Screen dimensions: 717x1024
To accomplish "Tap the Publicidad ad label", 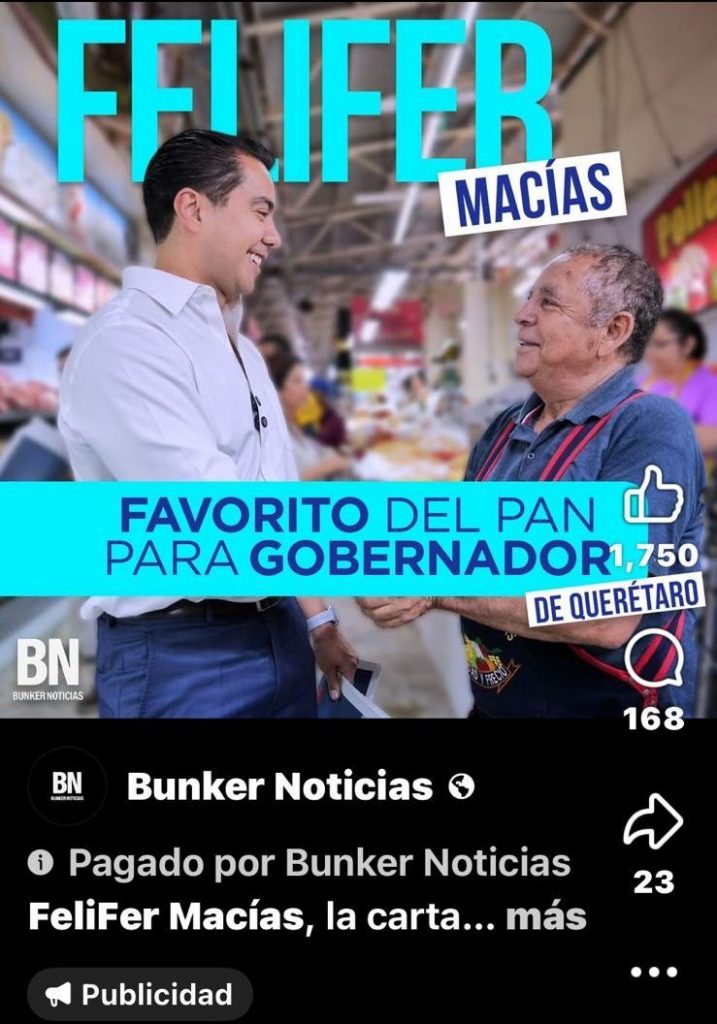I will [x=140, y=994].
